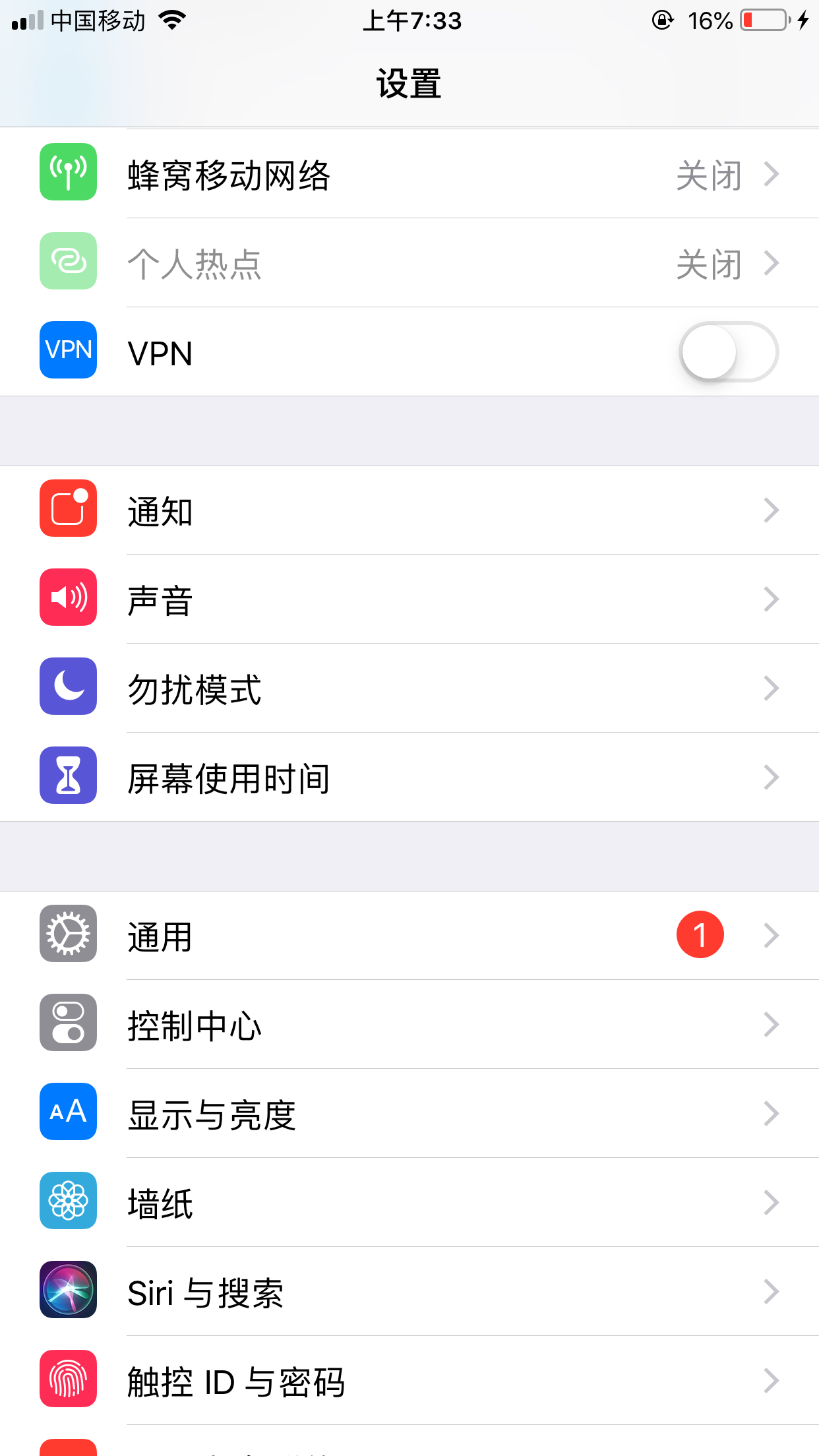Open 控制中心 settings
The width and height of the screenshot is (819, 1456).
[x=409, y=1025]
